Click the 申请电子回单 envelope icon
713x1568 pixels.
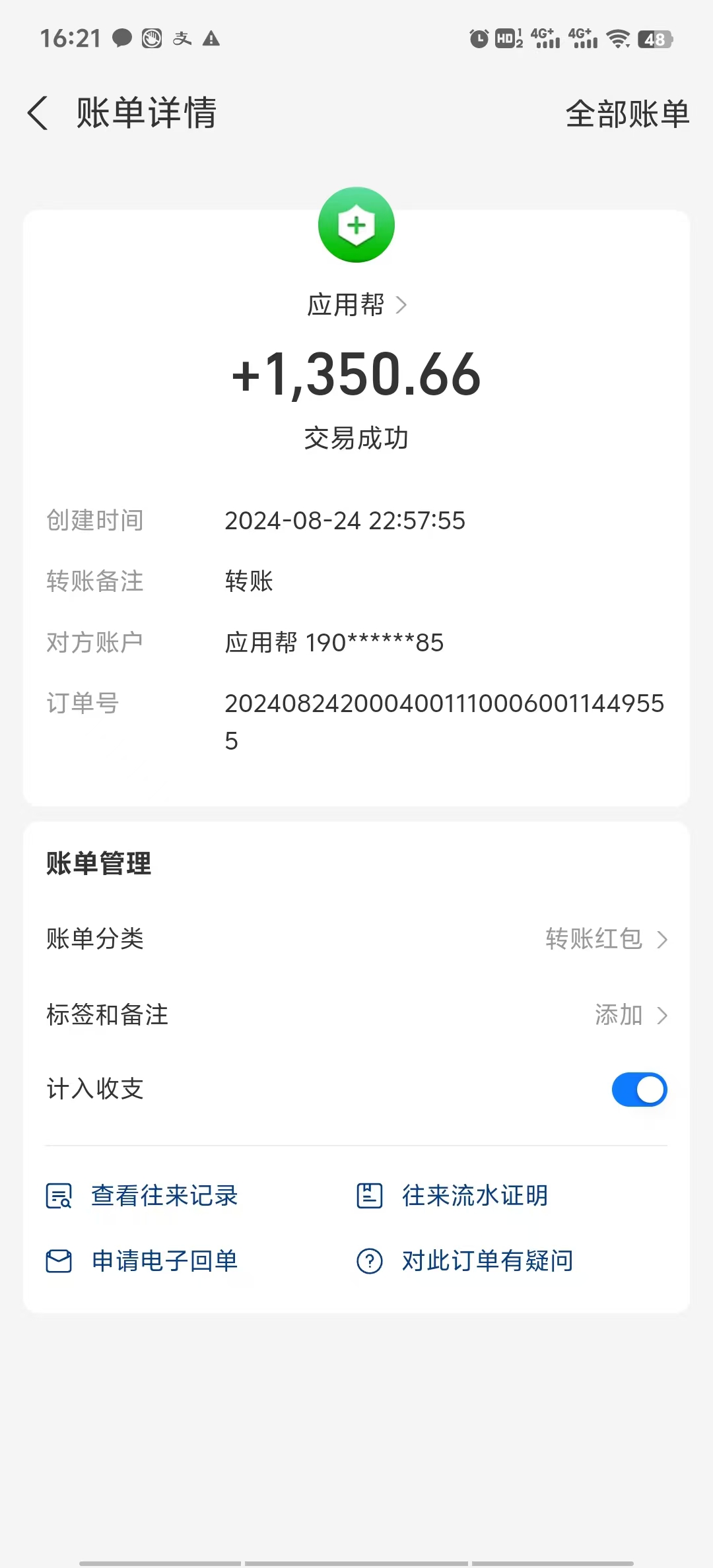[x=59, y=1259]
